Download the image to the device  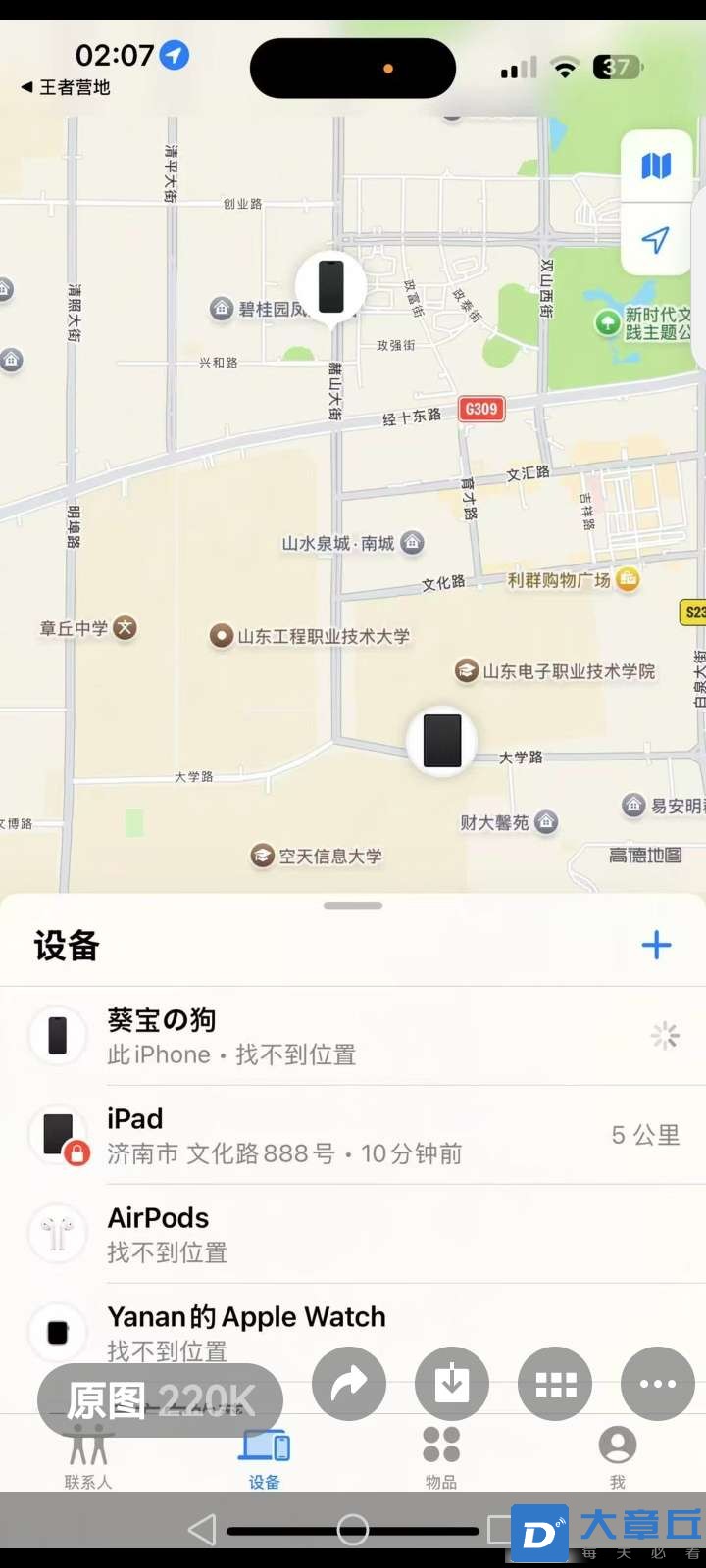click(x=452, y=1384)
